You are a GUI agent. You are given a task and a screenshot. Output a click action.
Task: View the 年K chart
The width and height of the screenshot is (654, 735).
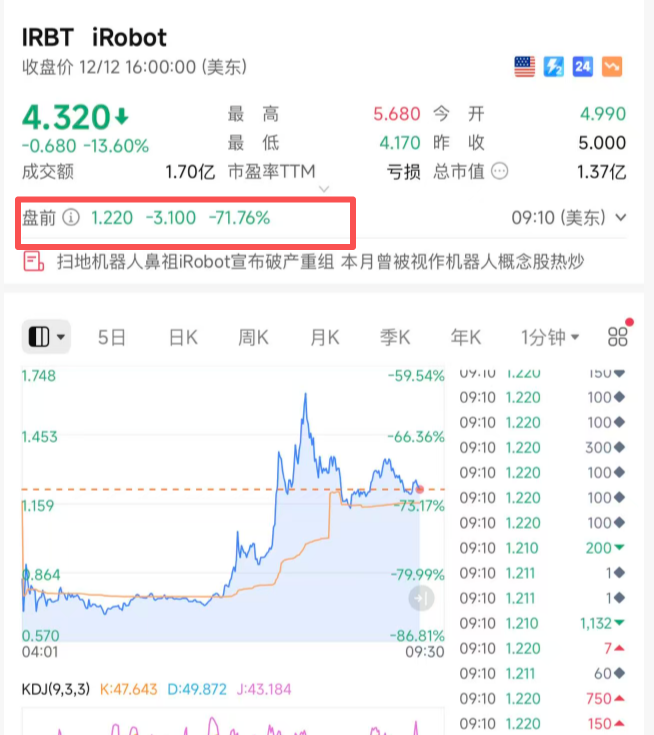(x=466, y=338)
